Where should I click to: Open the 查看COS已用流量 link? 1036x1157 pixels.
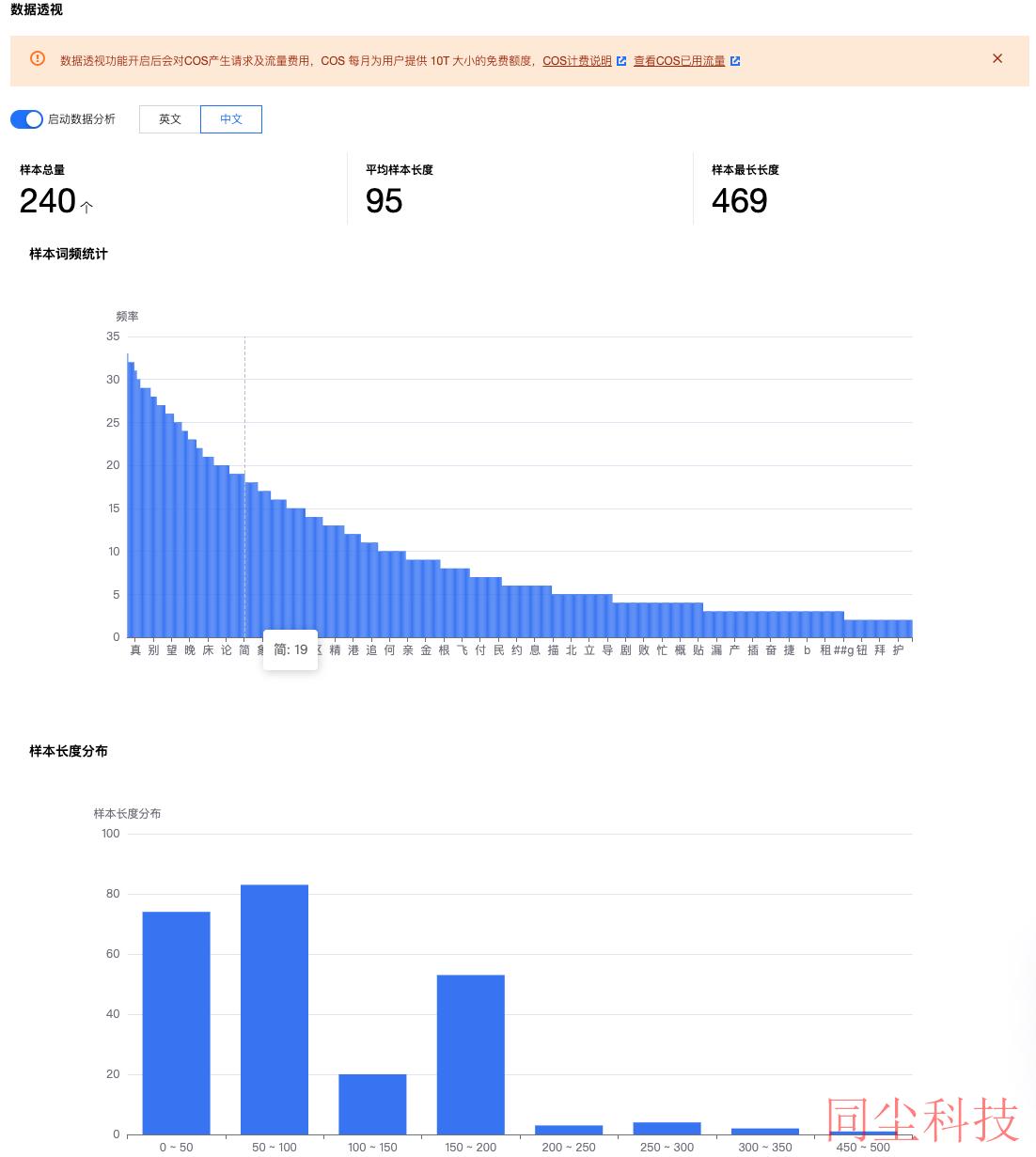(x=679, y=61)
